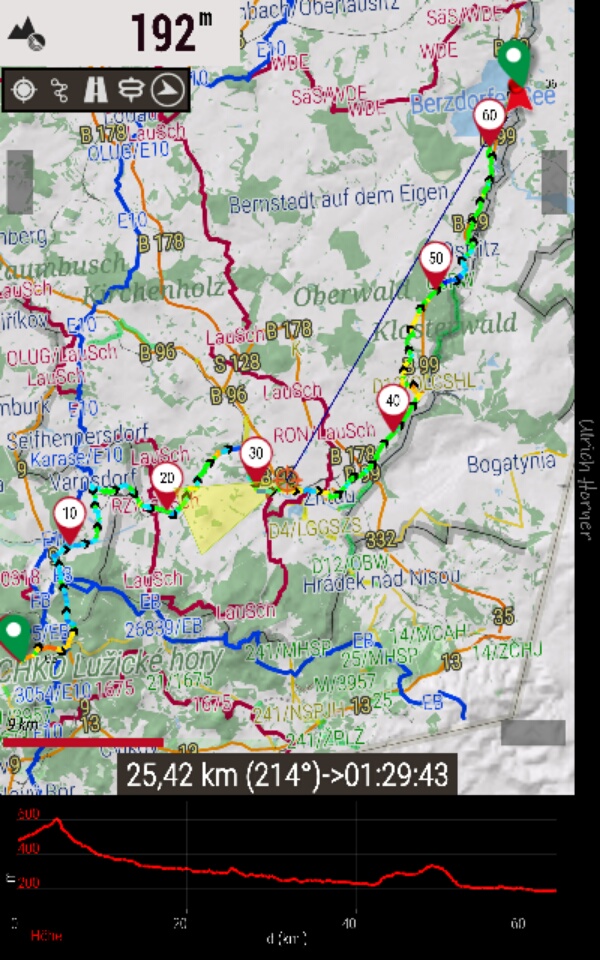Open the signpost waypoints icon
600x960 pixels.
coord(131,90)
